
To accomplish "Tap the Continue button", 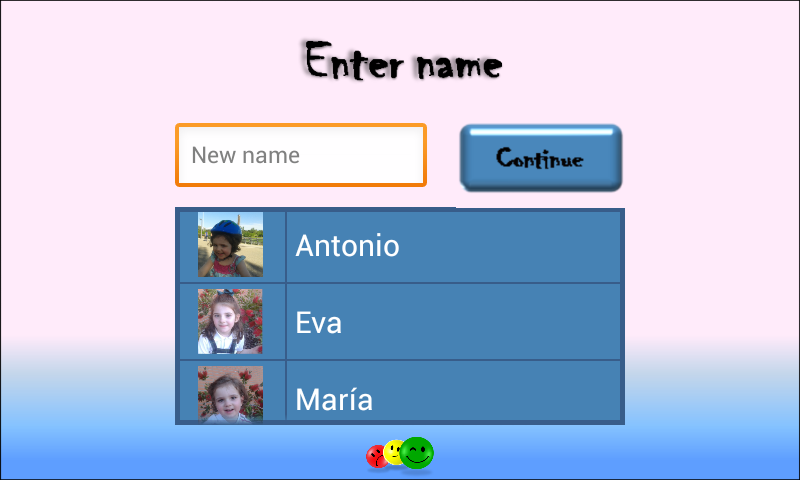I will pyautogui.click(x=540, y=158).
